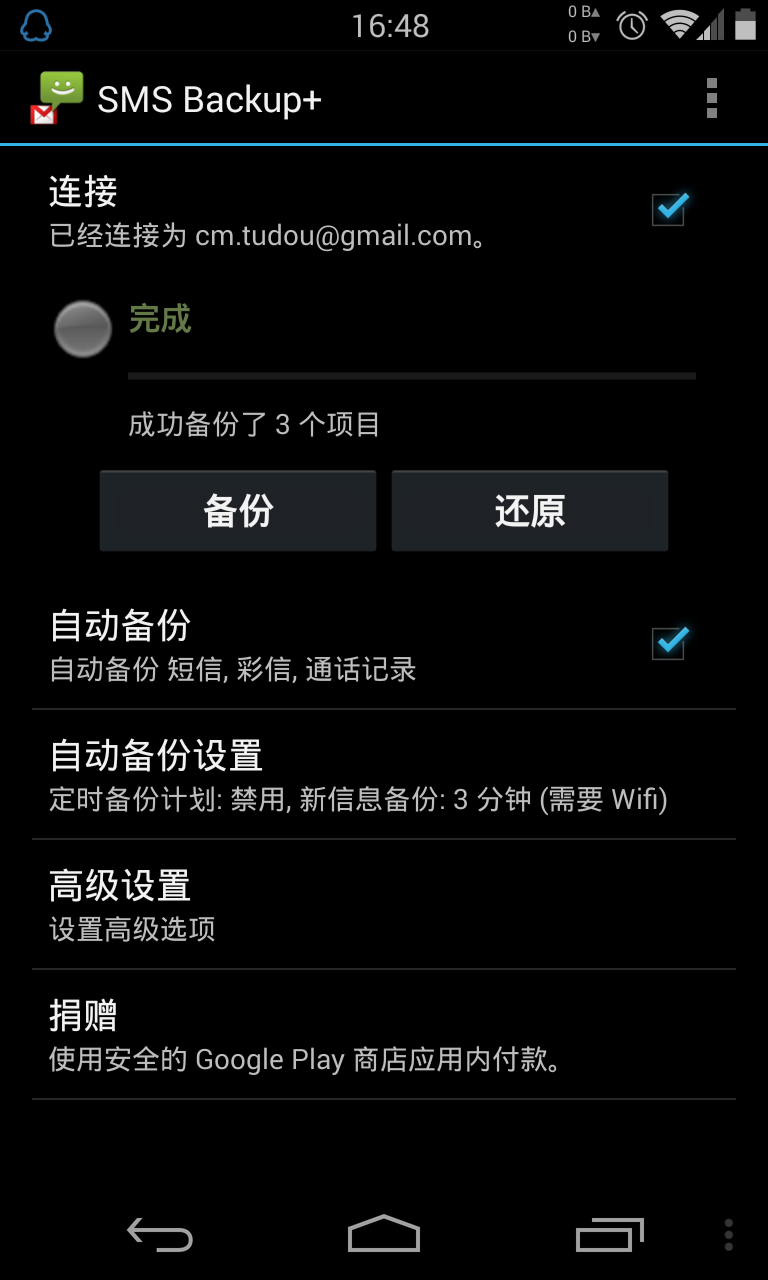
Task: Uncheck the 连接 Gmail connection checkbox
Action: pos(669,209)
